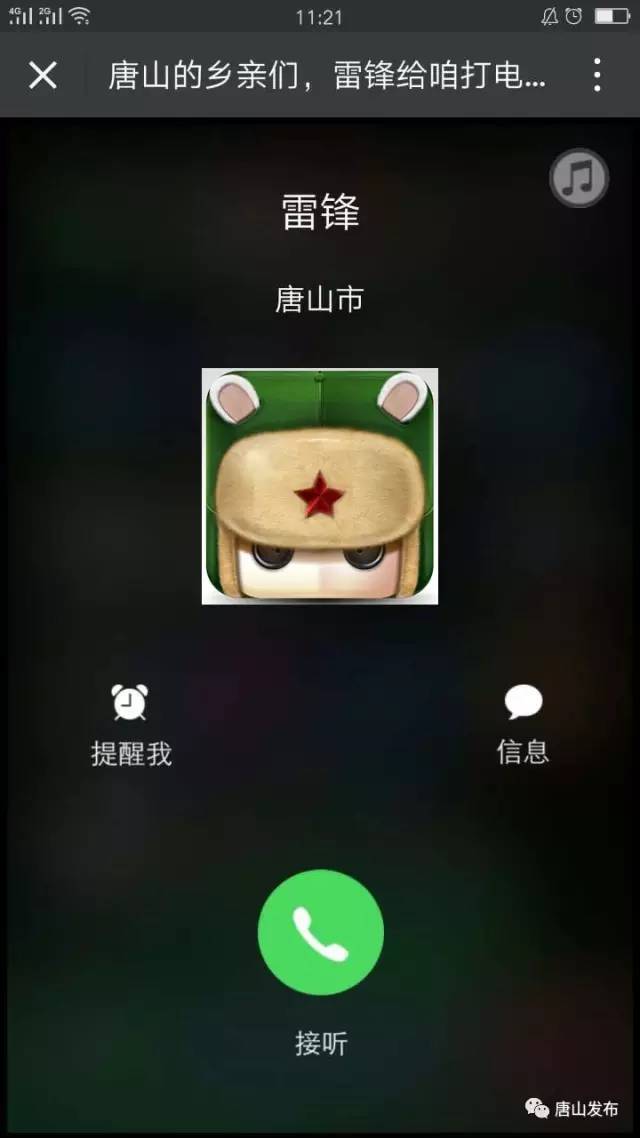This screenshot has width=640, height=1138.
Task: Close the web page with X
Action: 43,75
